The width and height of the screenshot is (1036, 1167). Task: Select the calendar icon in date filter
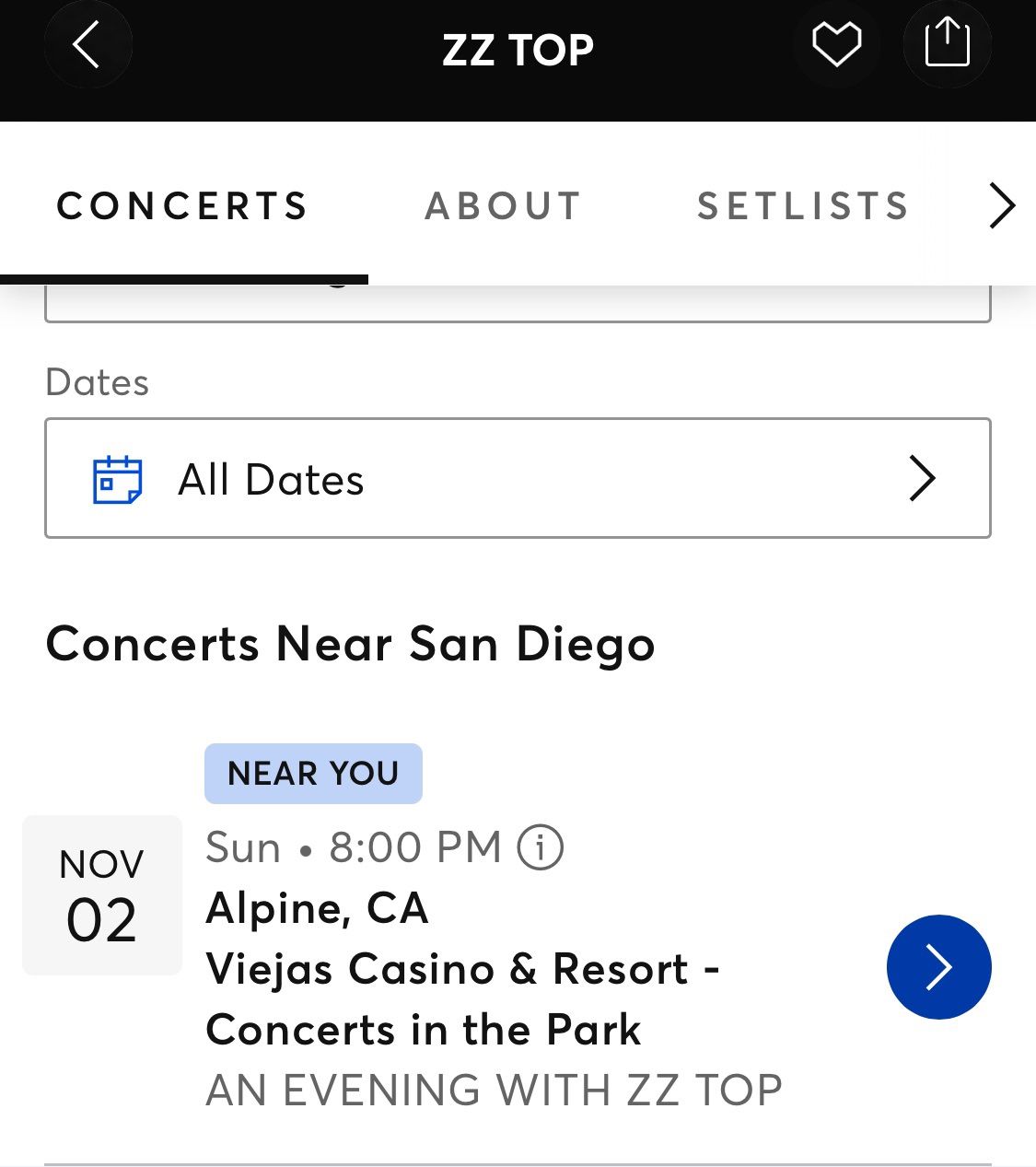pyautogui.click(x=116, y=478)
